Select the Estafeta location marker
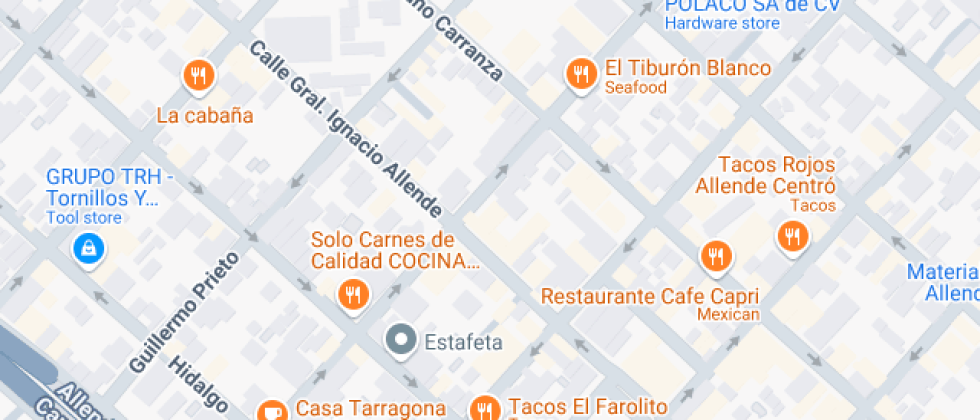This screenshot has height=420, width=980. pos(400,341)
